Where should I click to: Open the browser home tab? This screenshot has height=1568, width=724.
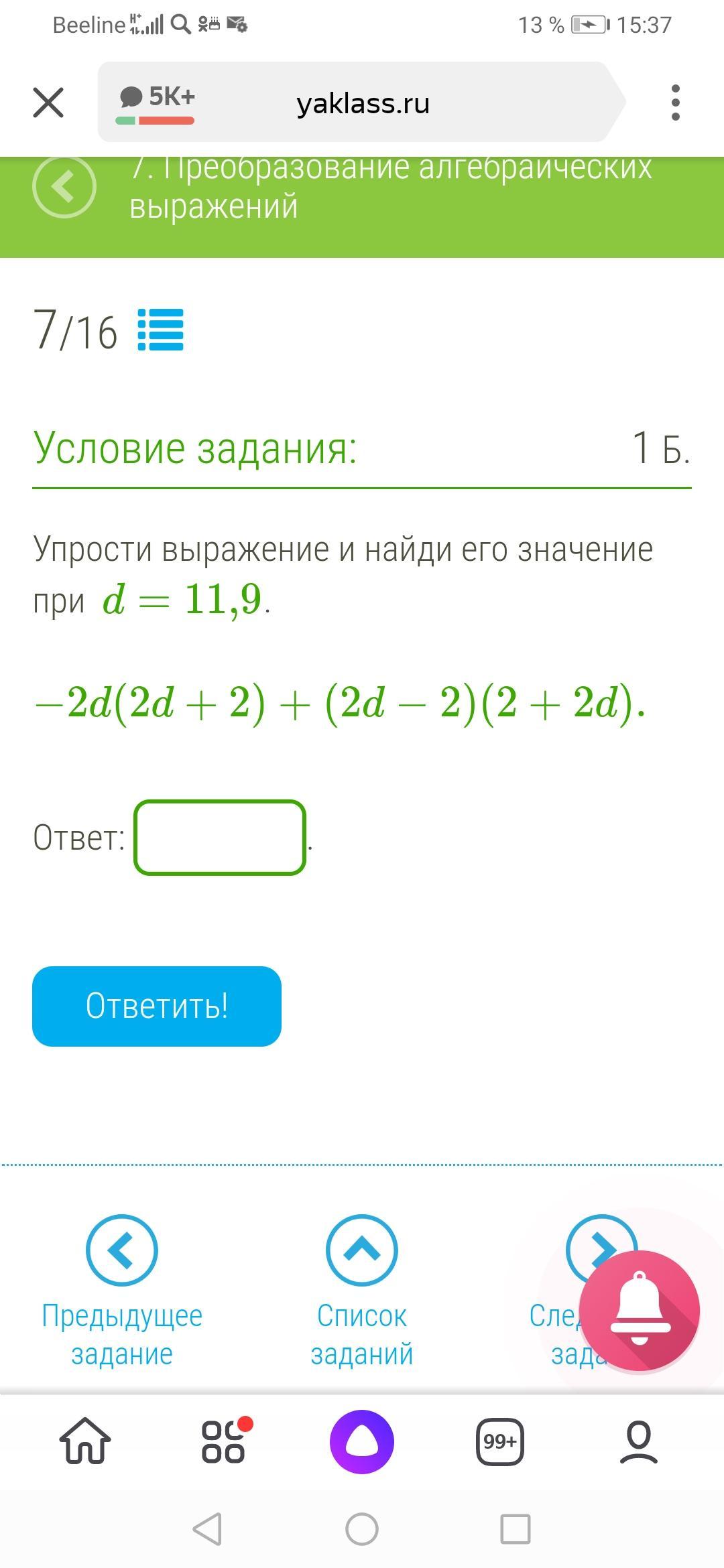tap(85, 1441)
